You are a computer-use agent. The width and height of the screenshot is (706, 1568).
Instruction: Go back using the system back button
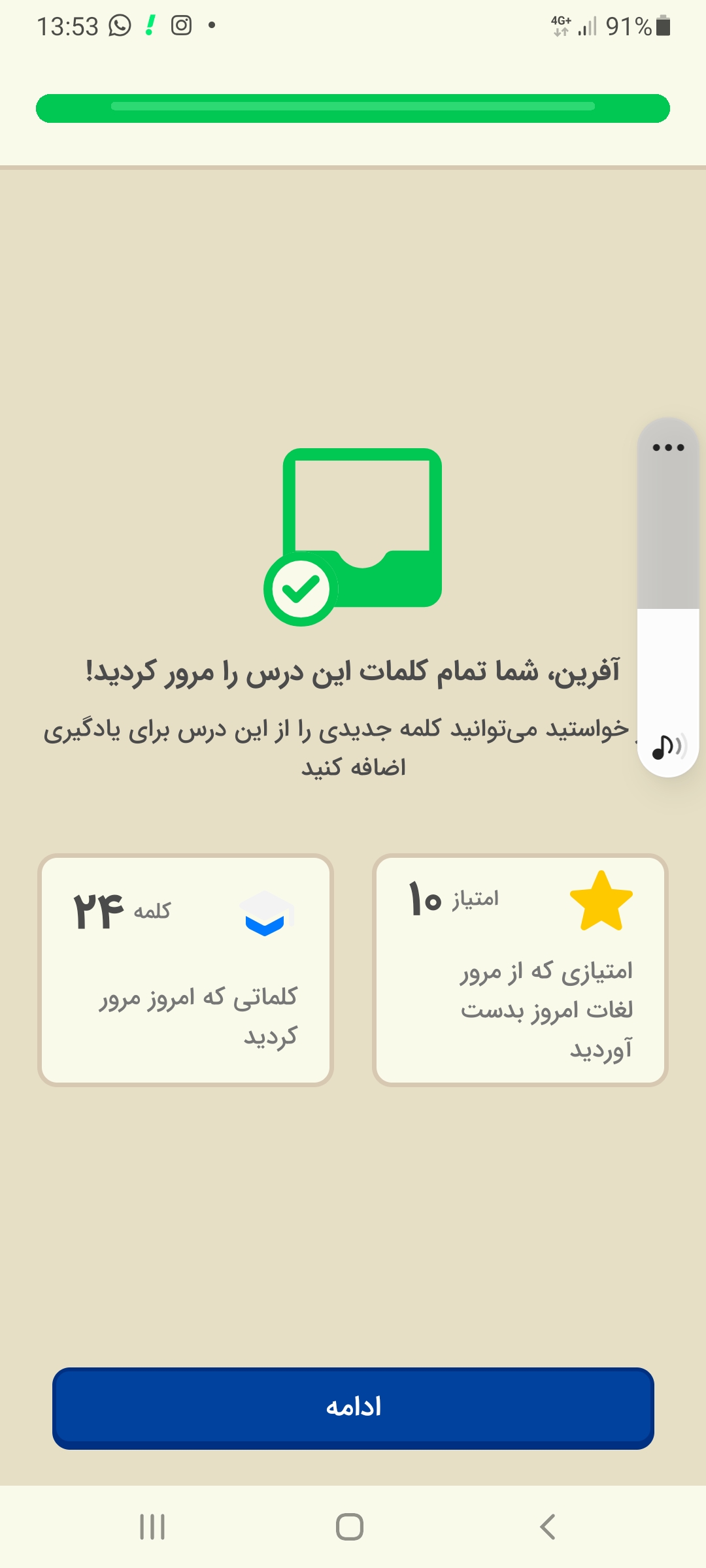tap(548, 1527)
